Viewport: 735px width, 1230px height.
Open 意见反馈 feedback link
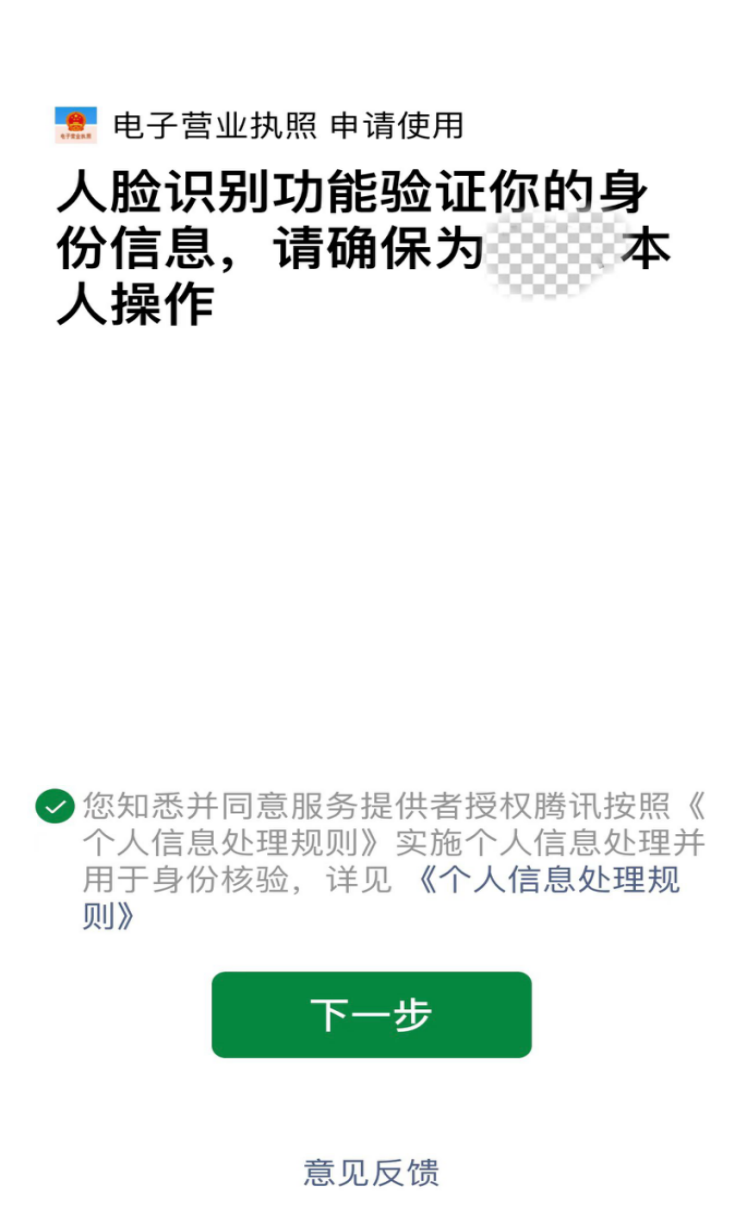371,1172
